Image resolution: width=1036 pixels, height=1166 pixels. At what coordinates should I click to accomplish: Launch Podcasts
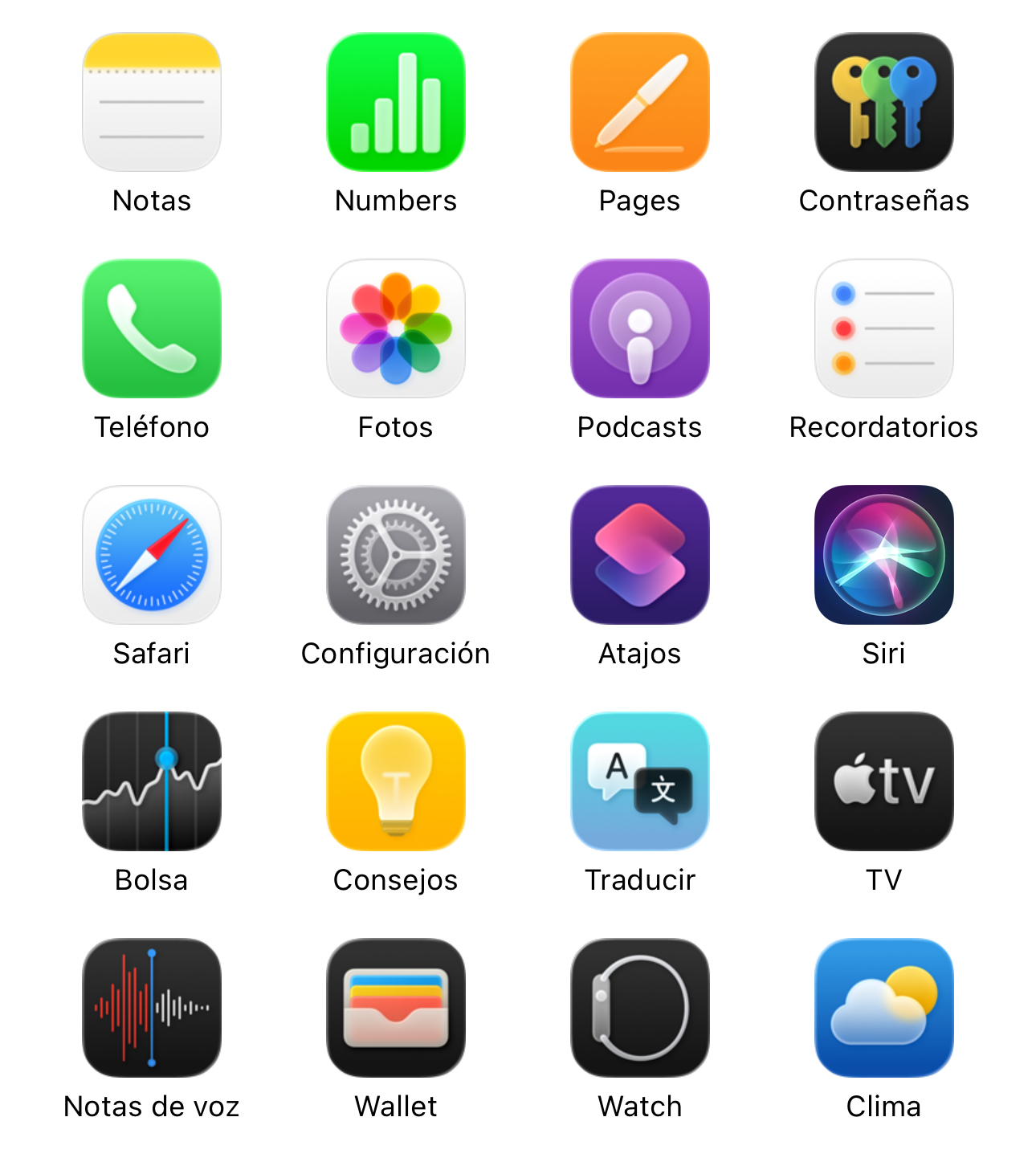pos(640,328)
